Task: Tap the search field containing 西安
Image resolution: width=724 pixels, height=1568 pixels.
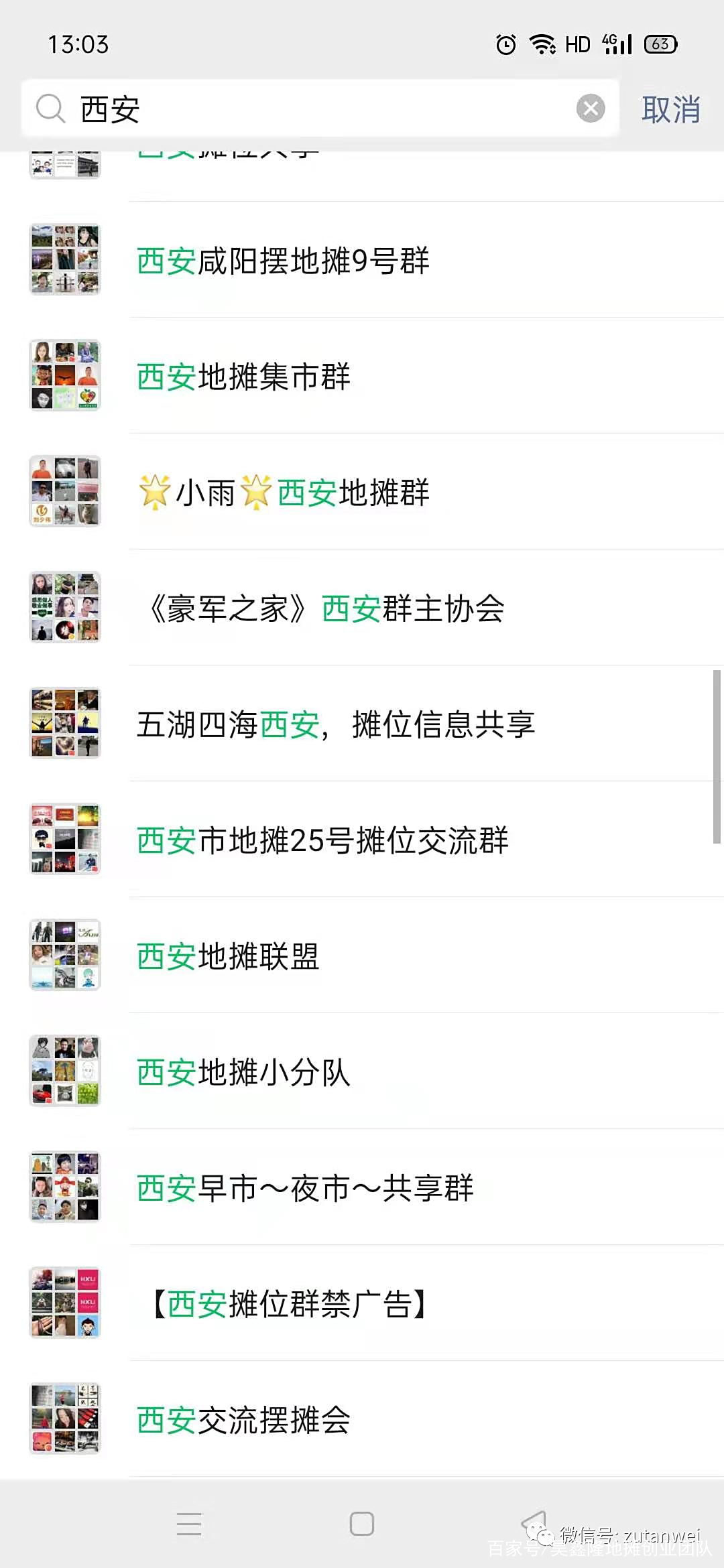Action: click(x=322, y=109)
